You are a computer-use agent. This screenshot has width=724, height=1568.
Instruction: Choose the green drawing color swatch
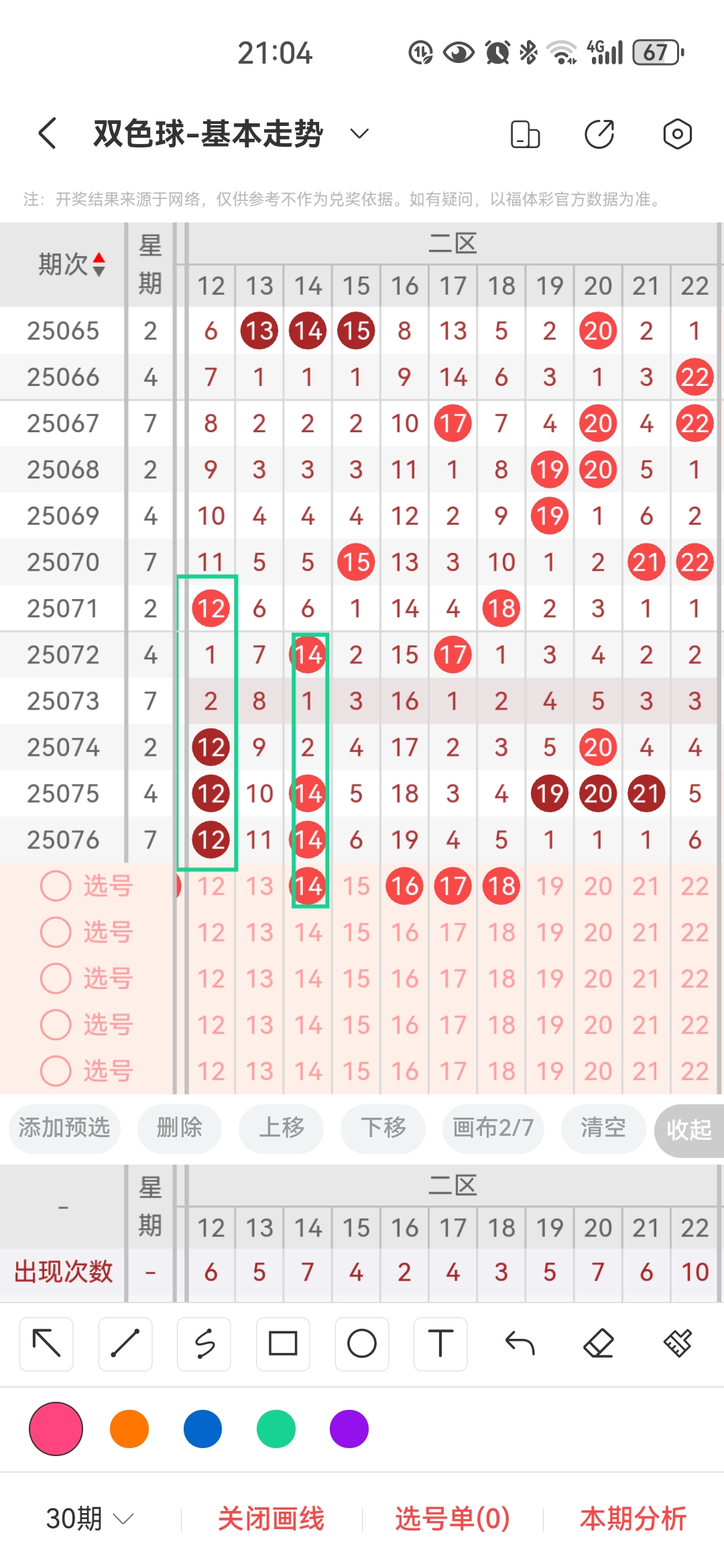point(275,1428)
